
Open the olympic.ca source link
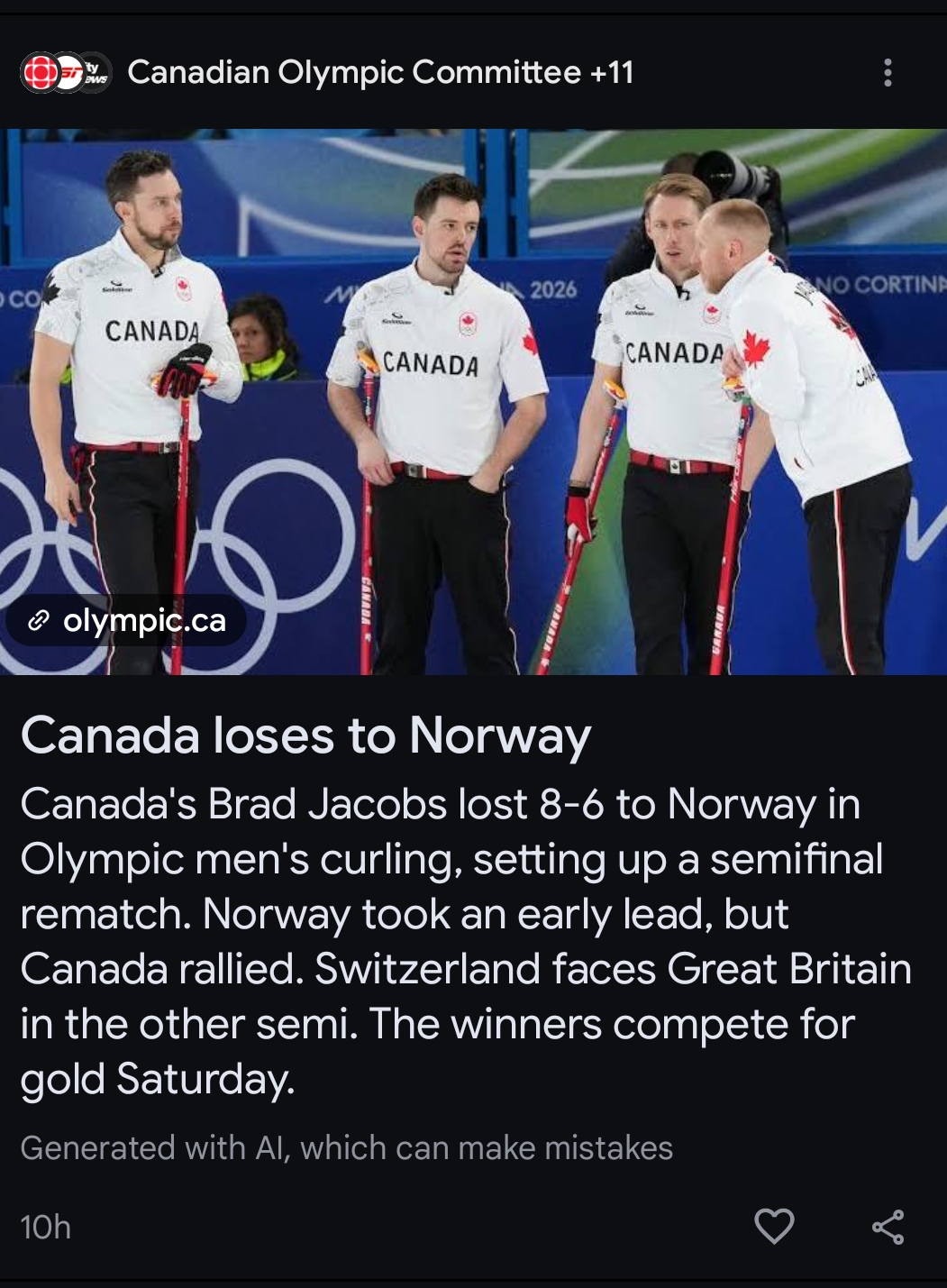click(x=126, y=620)
